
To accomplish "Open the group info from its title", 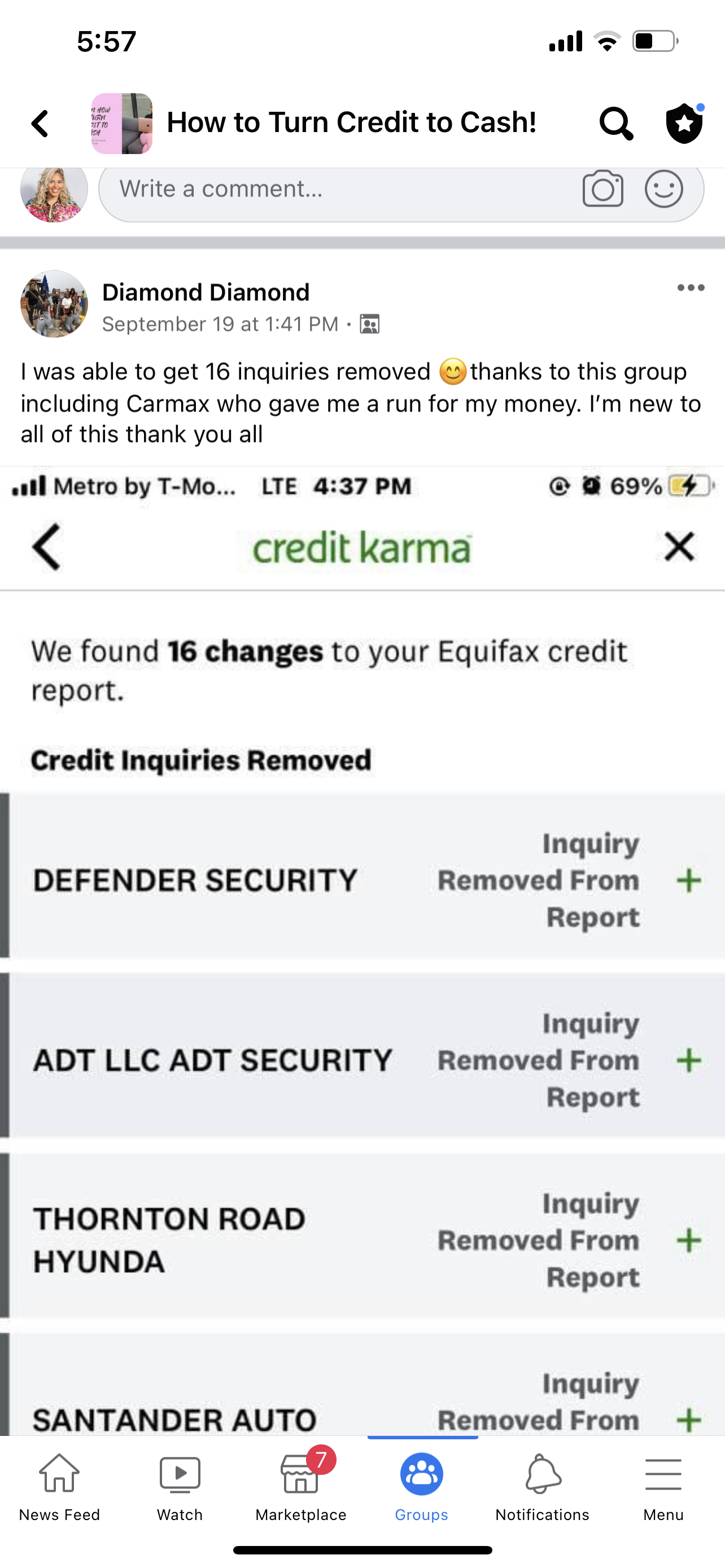I will [351, 123].
